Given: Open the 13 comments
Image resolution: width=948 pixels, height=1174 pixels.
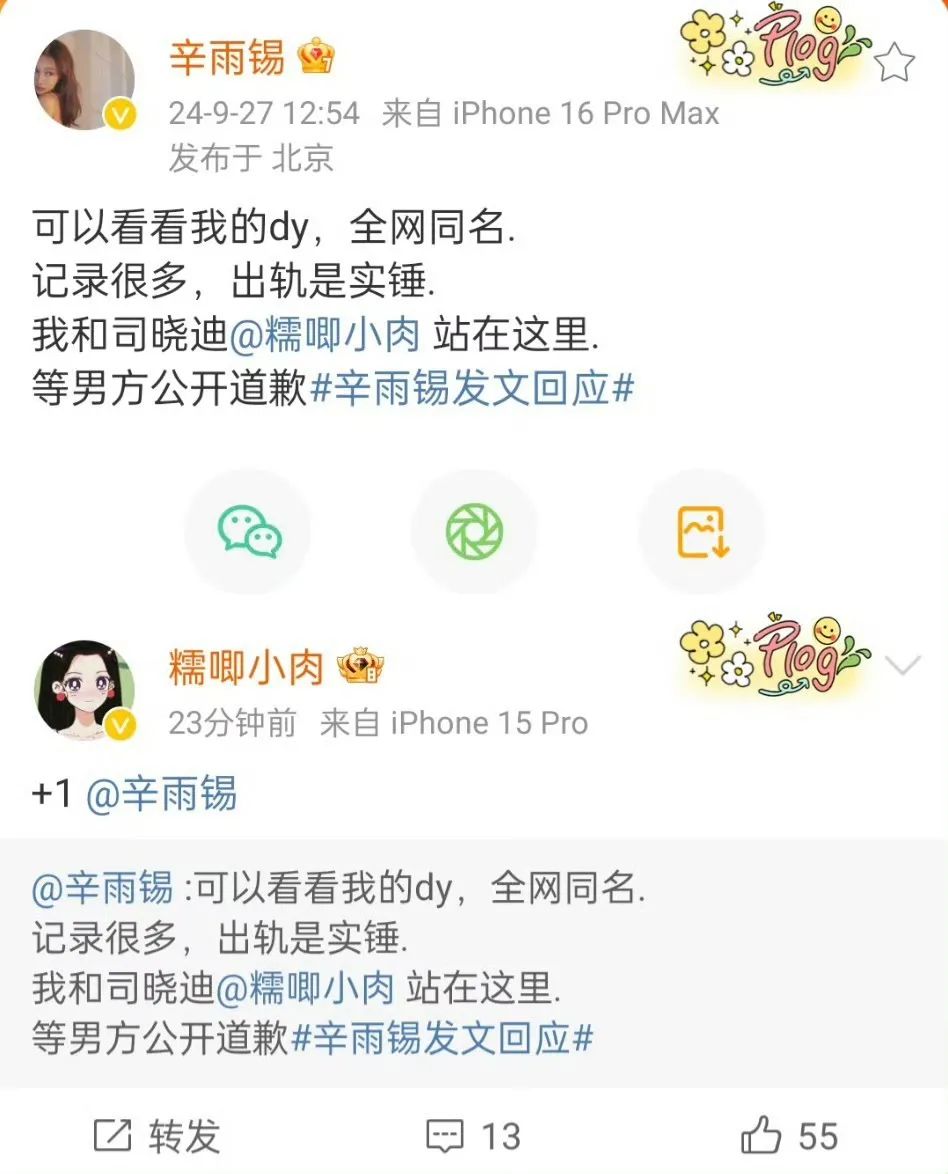Looking at the screenshot, I should [474, 1136].
